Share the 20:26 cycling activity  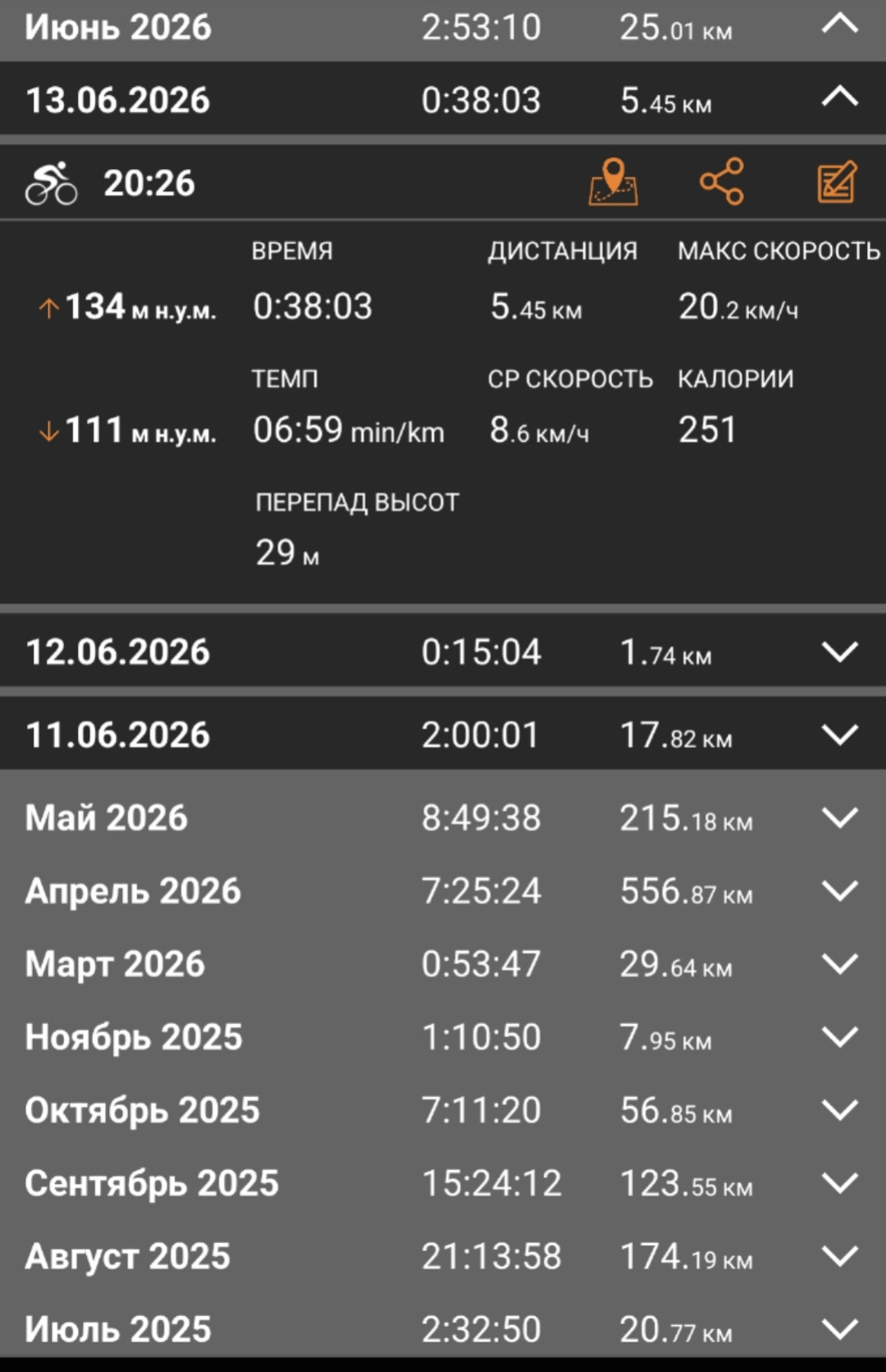click(722, 181)
